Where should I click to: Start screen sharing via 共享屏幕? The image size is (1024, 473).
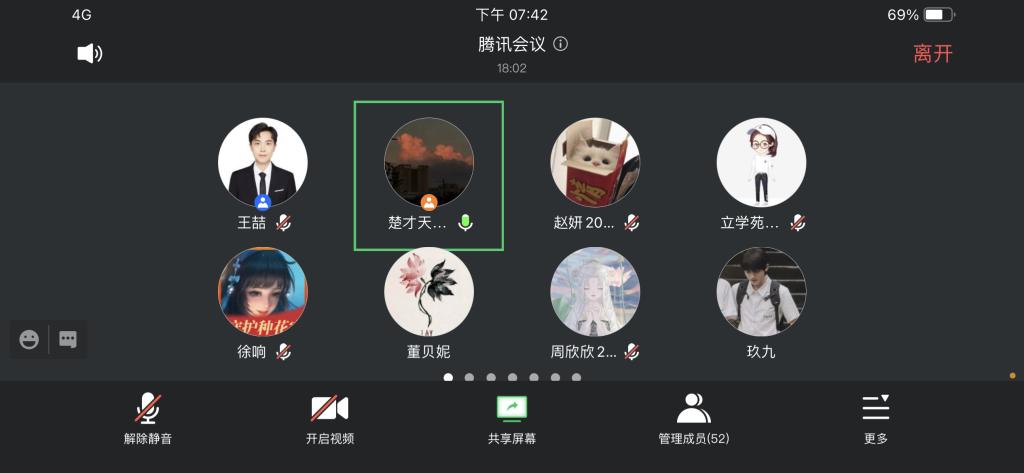pos(511,418)
